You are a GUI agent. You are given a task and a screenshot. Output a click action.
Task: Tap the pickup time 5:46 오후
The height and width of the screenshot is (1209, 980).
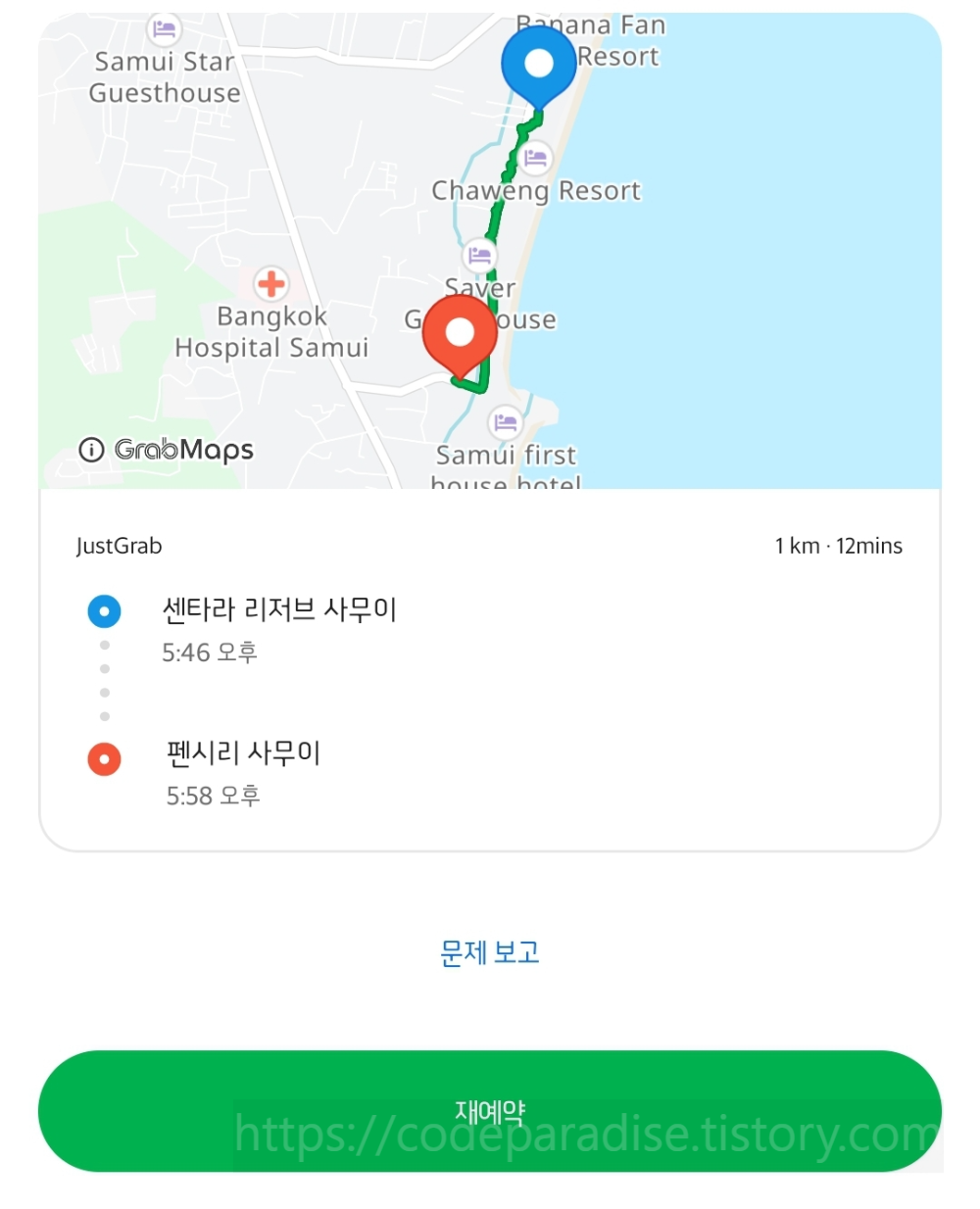click(210, 652)
